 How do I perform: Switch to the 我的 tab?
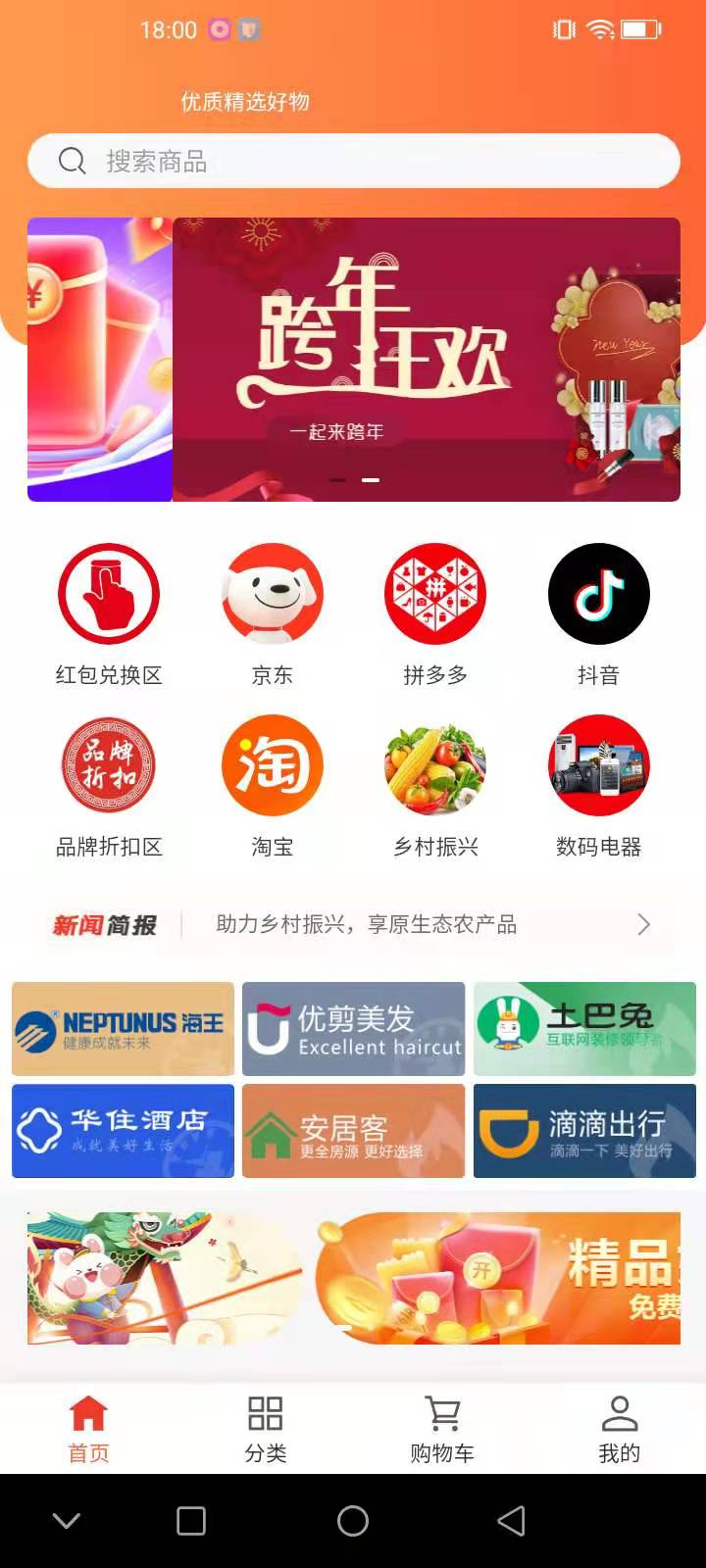click(x=619, y=1429)
